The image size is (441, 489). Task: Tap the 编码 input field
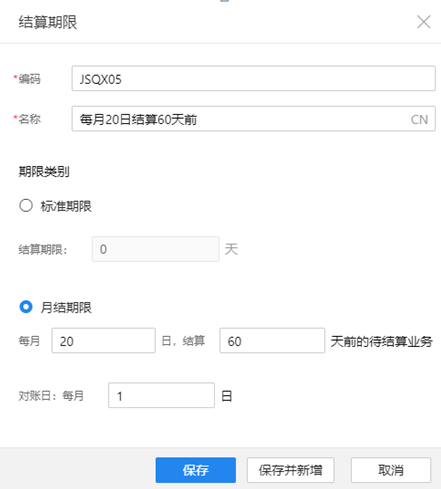[253, 78]
